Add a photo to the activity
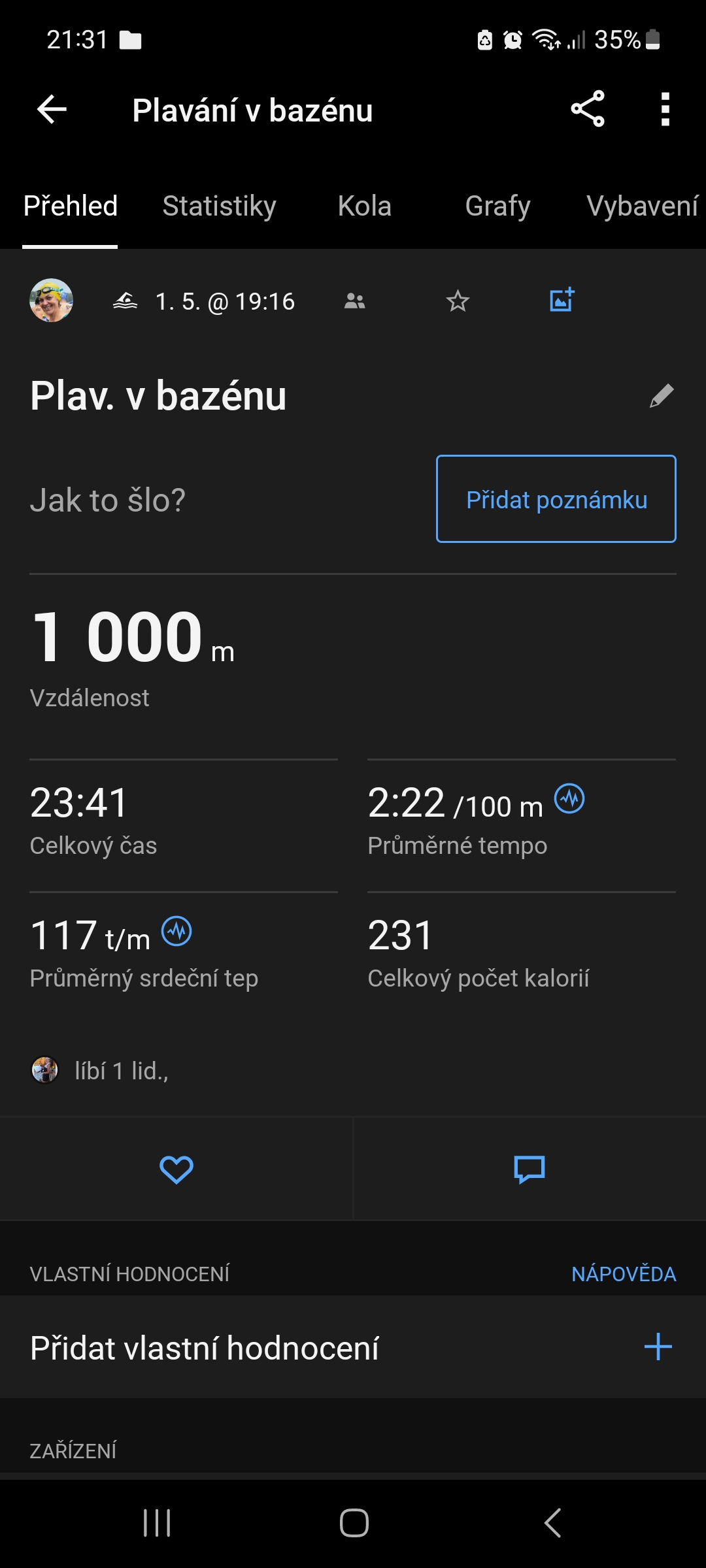This screenshot has width=706, height=1568. point(562,300)
